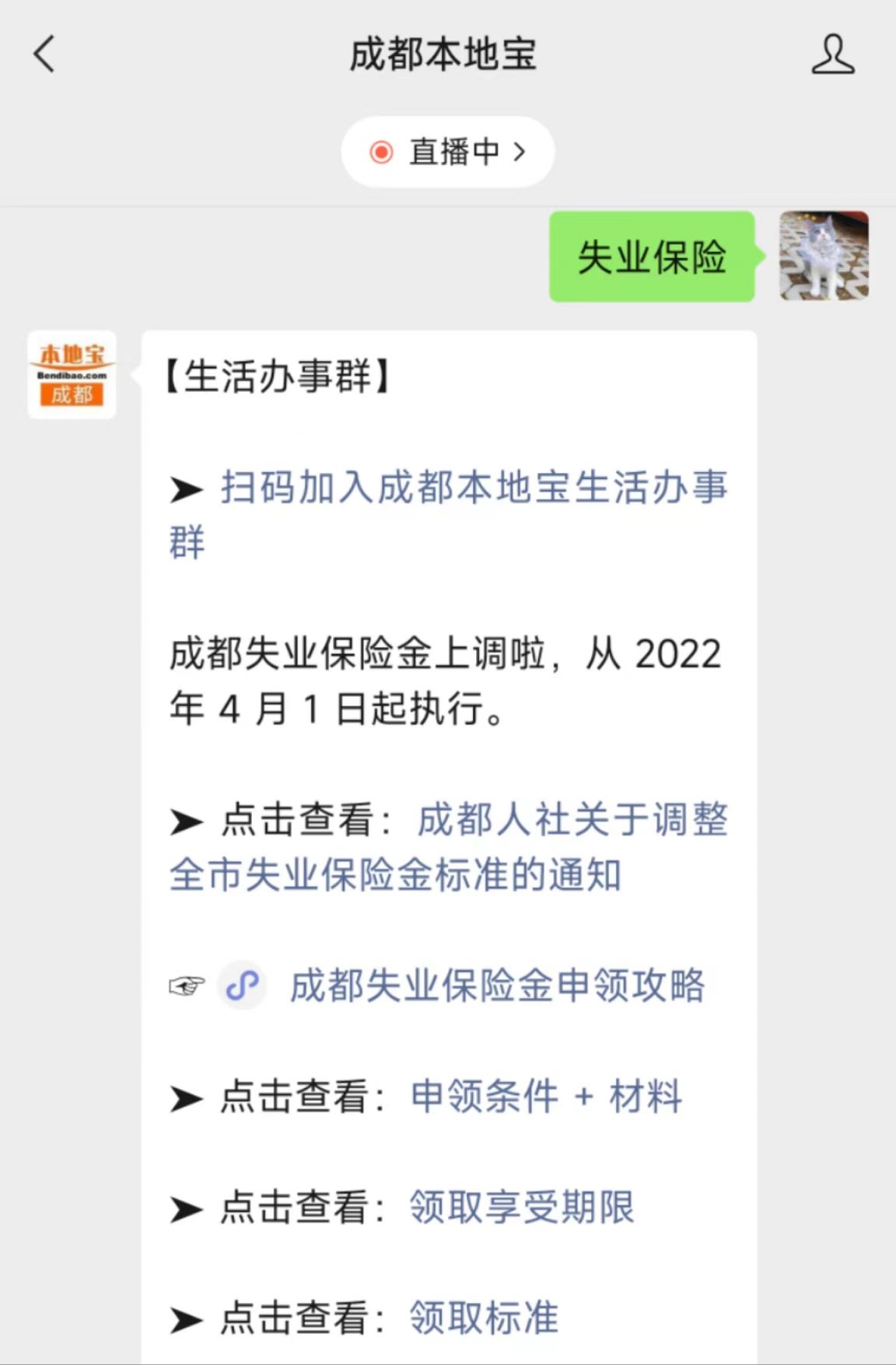The width and height of the screenshot is (896, 1365).
Task: Open the account profile icon
Action: [832, 54]
